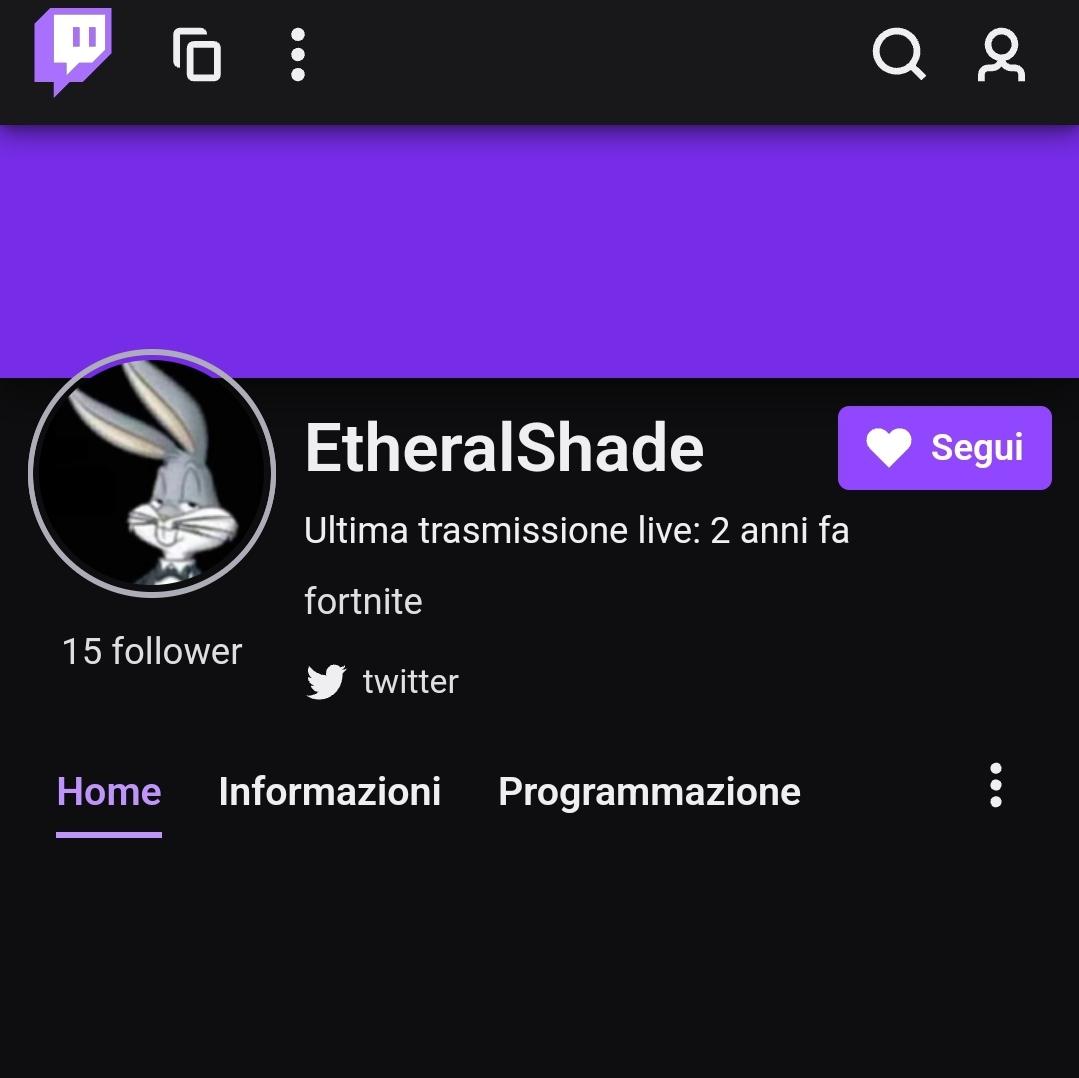The width and height of the screenshot is (1079, 1078).
Task: Follow EtheralShade with the Segui button
Action: coord(944,448)
